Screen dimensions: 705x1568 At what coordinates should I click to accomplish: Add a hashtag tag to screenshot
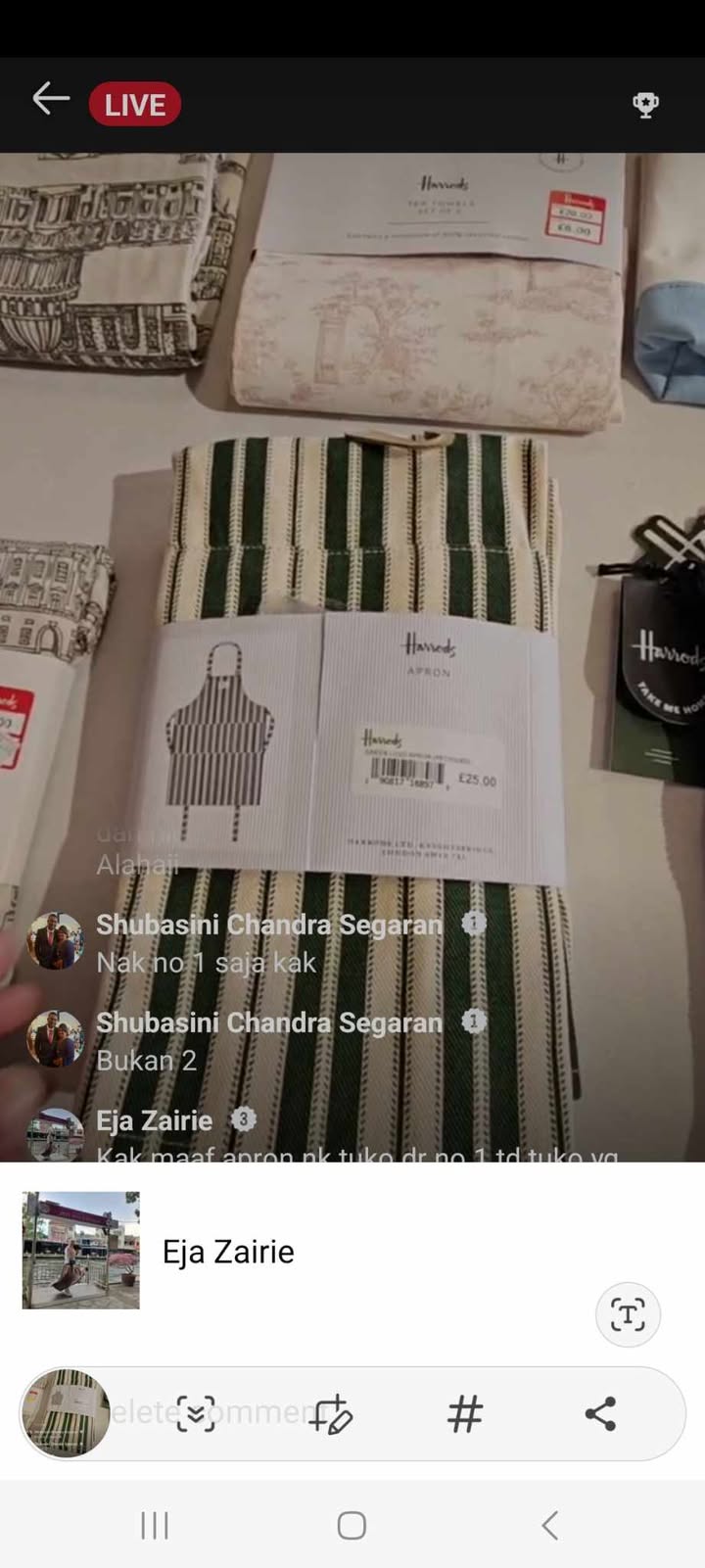tap(465, 1414)
